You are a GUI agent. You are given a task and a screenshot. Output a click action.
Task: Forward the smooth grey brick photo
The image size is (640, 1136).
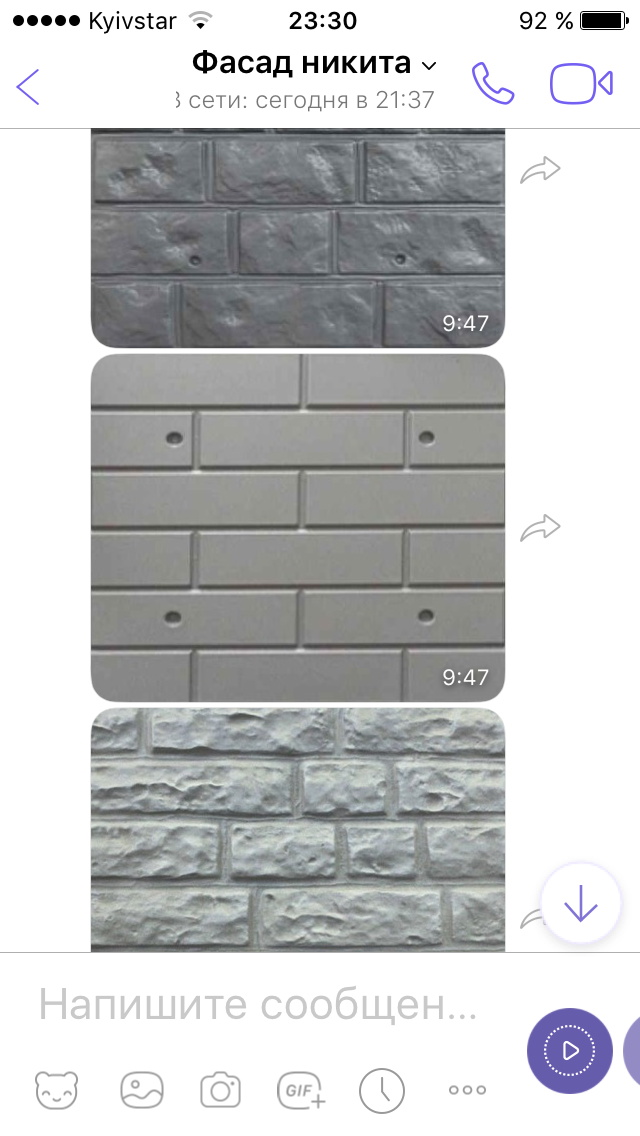tap(540, 527)
